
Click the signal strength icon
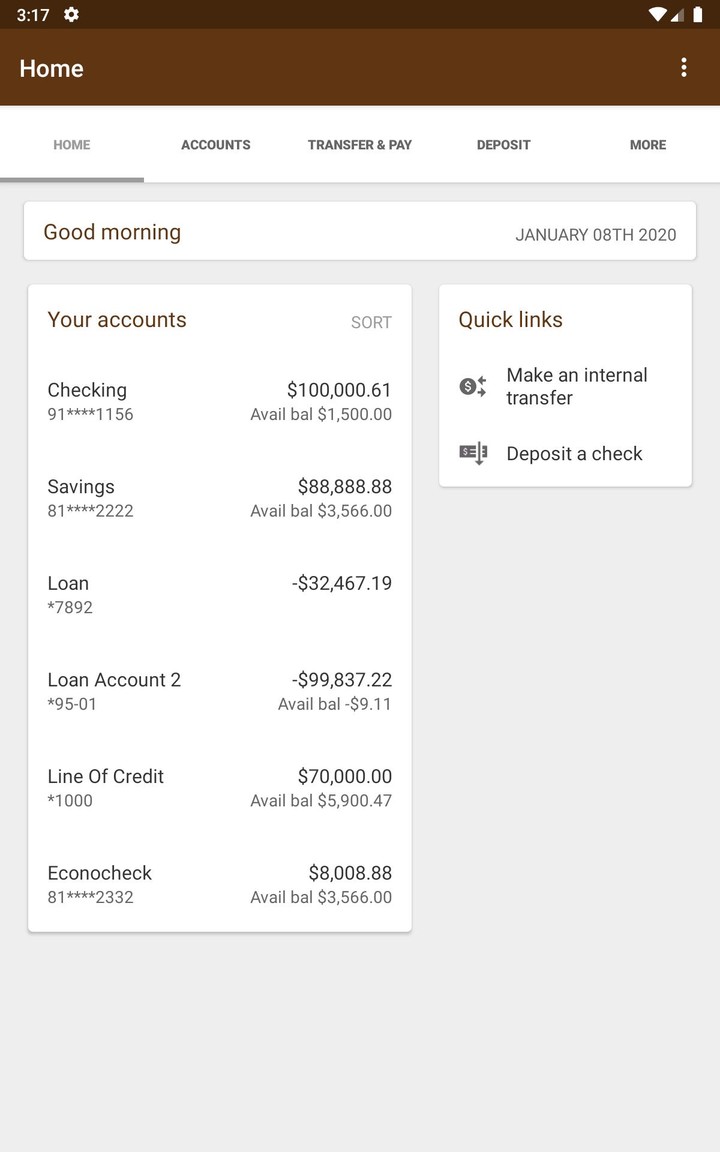(x=678, y=15)
